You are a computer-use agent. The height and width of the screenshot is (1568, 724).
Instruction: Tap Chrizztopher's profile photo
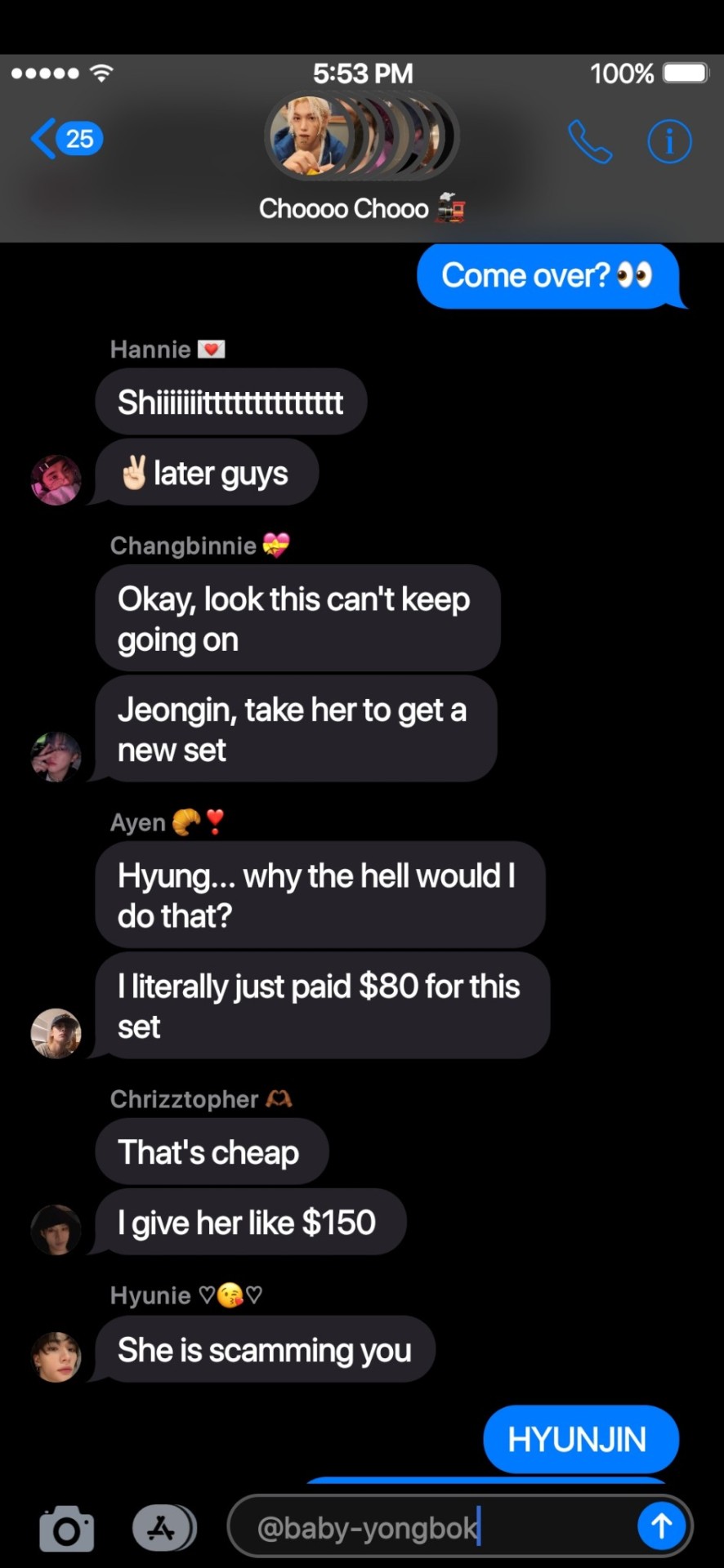tap(56, 1229)
